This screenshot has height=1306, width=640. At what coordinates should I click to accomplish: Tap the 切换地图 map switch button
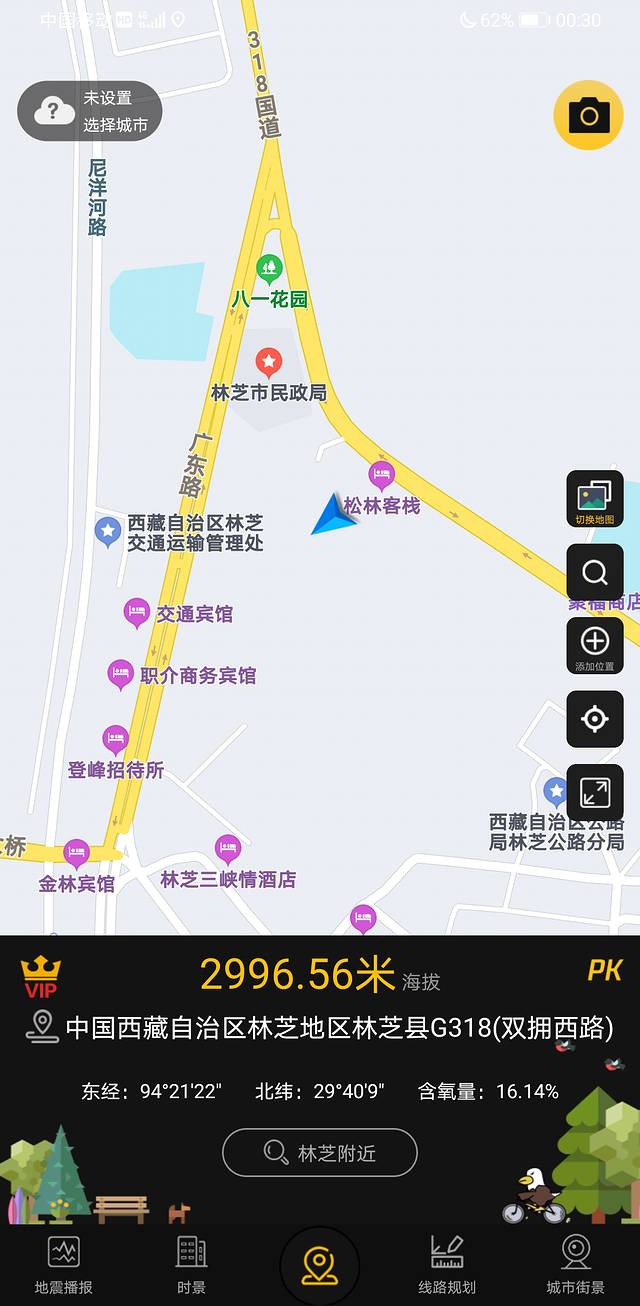coord(595,499)
